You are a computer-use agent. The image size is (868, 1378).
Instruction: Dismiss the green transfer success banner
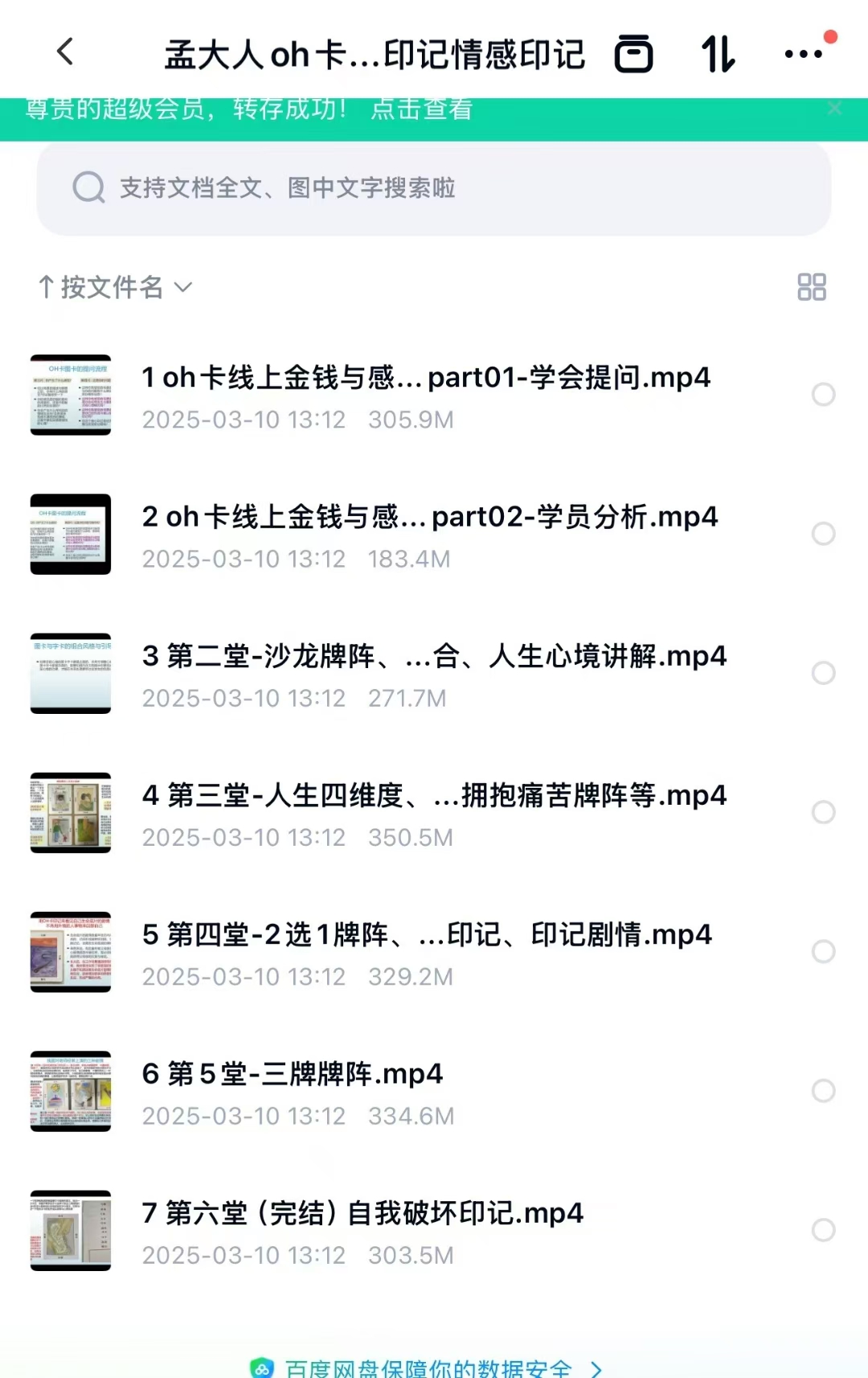coord(835,109)
